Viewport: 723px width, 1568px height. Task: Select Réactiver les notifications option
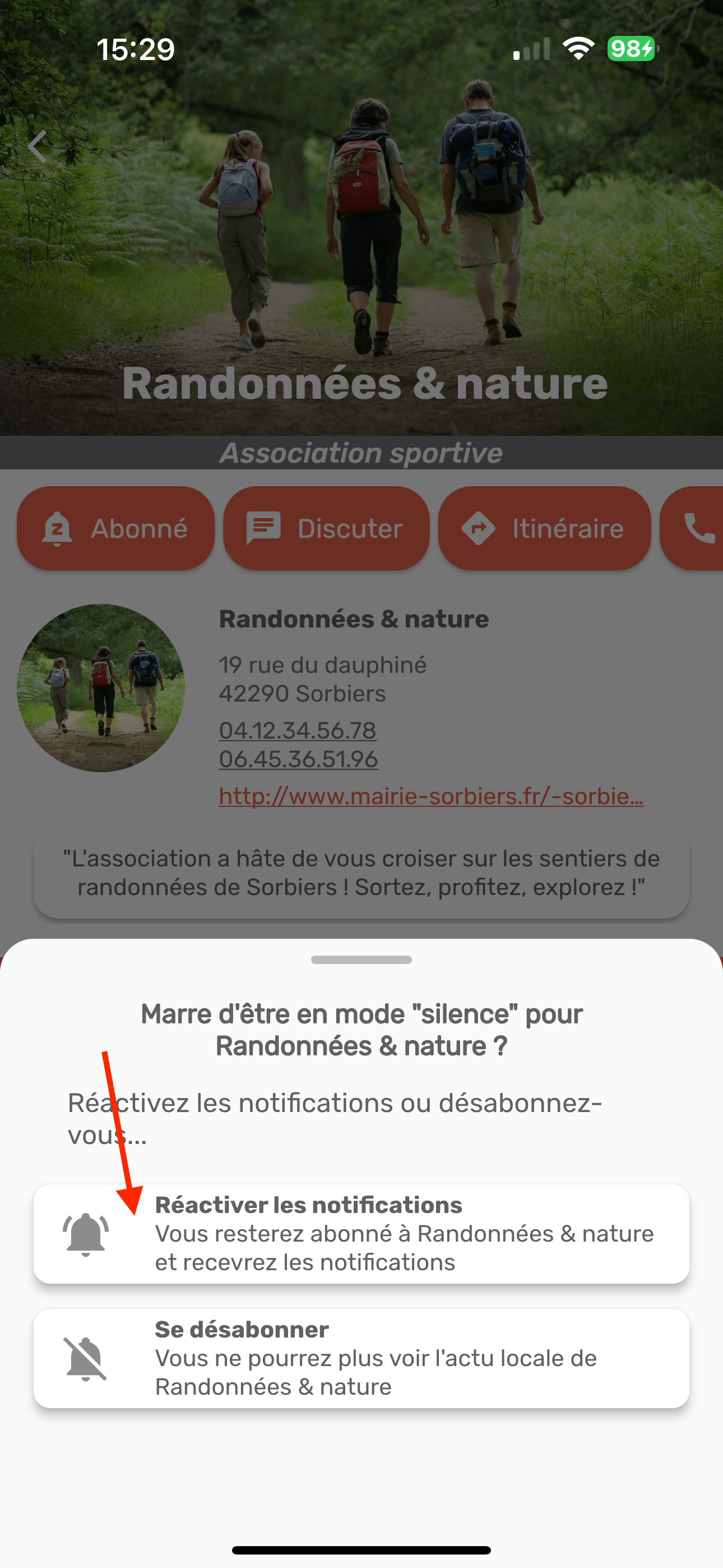point(361,1234)
